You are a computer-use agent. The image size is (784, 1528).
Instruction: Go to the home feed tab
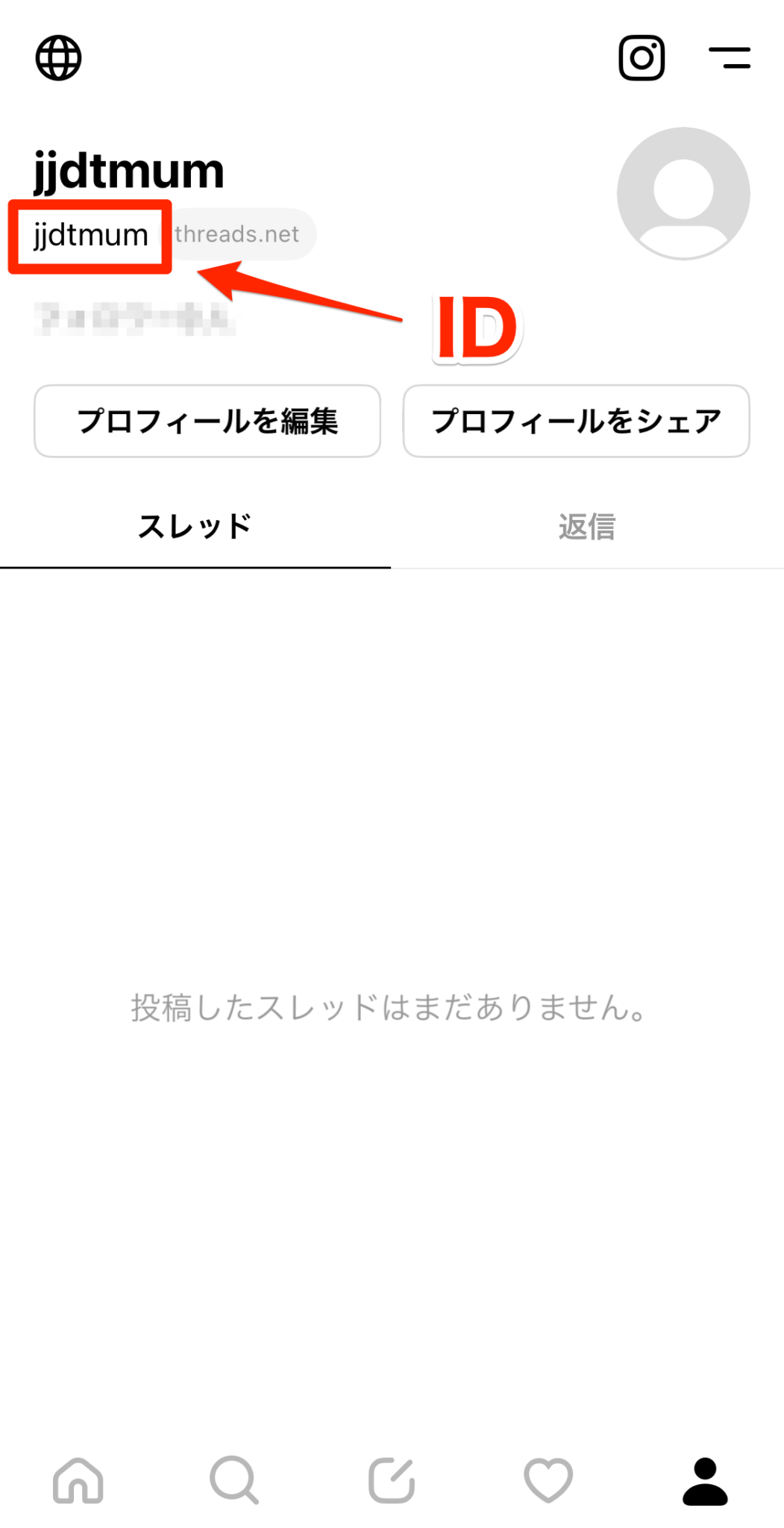click(x=78, y=1480)
